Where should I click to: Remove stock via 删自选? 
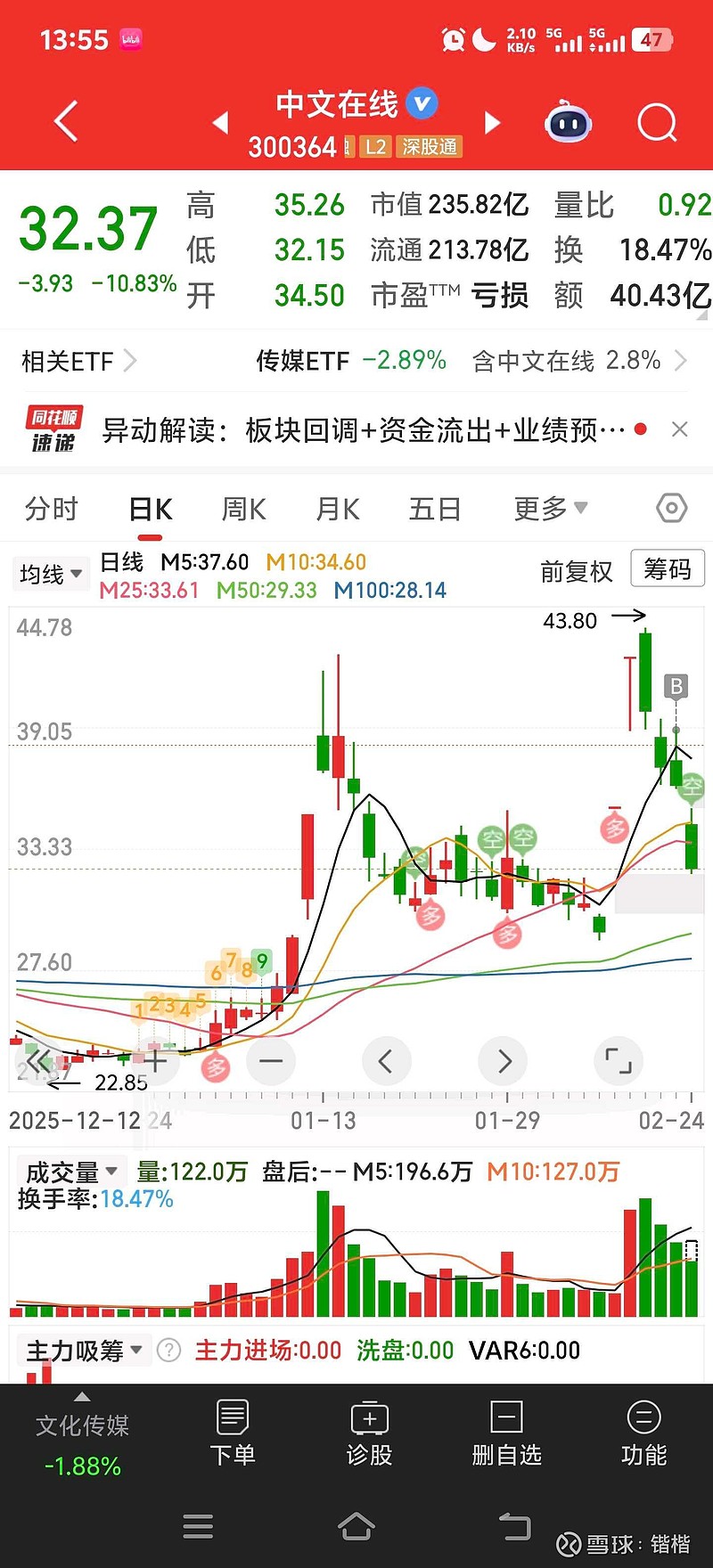[506, 1433]
